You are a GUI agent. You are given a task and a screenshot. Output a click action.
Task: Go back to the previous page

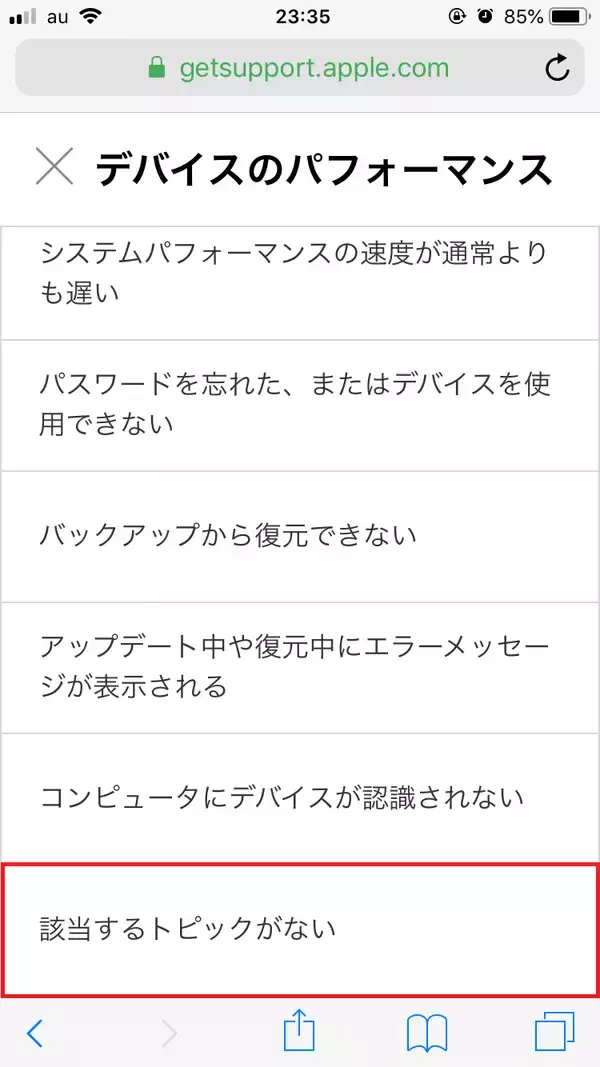tap(35, 1032)
